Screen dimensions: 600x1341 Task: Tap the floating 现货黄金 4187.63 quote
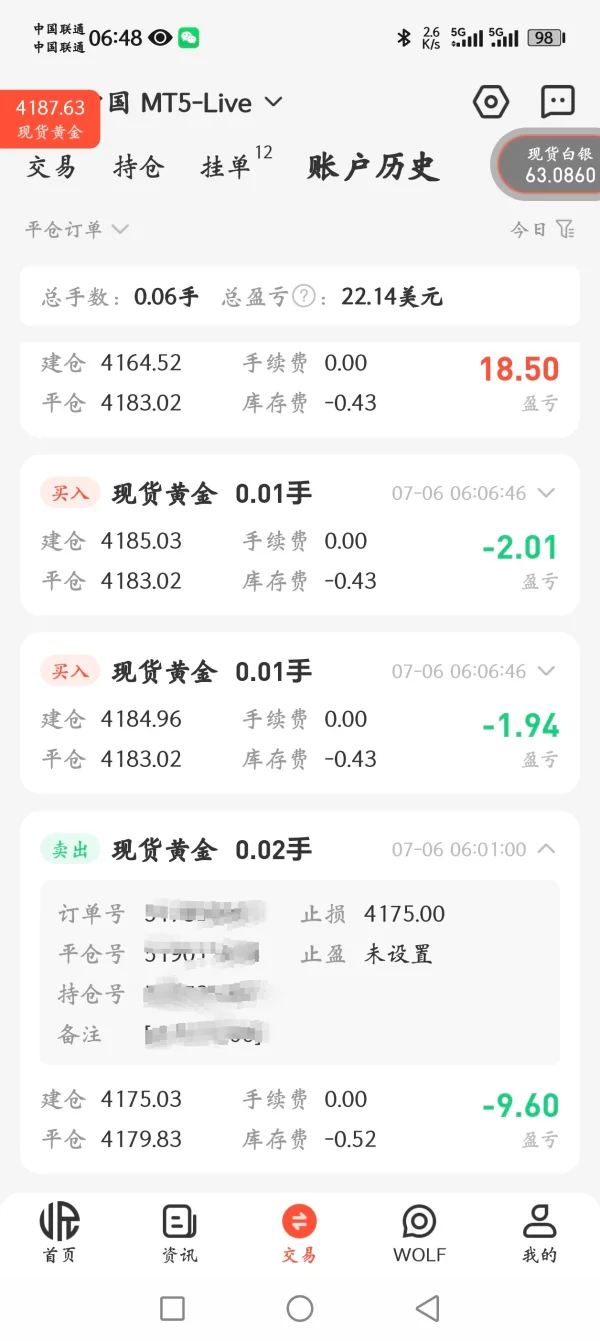point(50,118)
